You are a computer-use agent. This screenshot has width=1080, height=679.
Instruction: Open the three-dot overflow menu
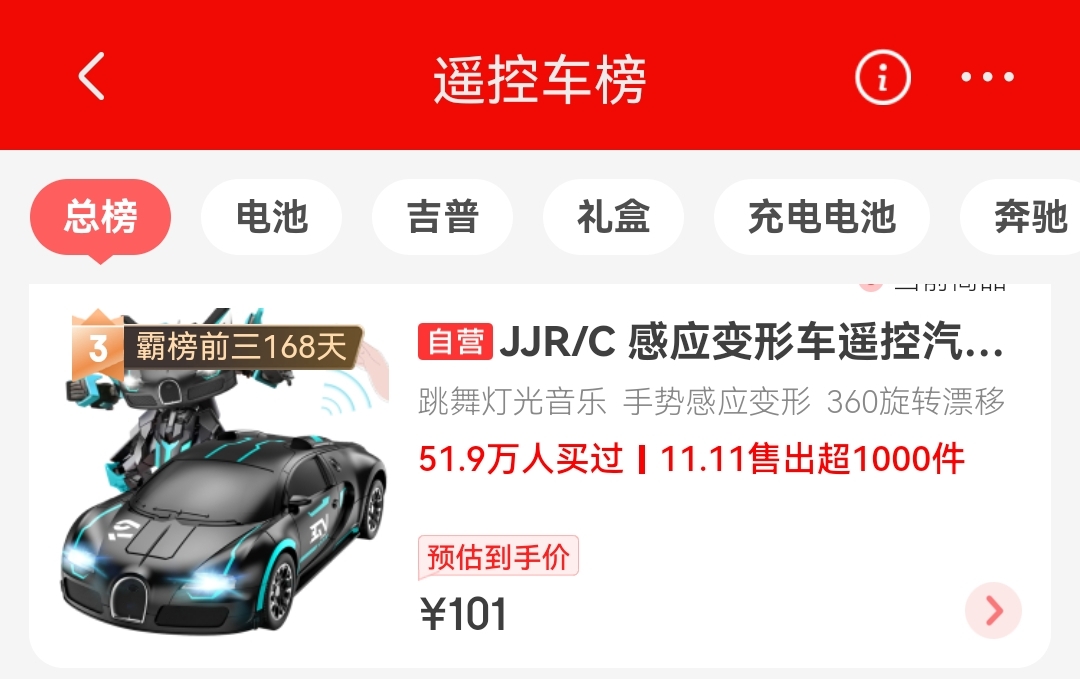pos(987,77)
